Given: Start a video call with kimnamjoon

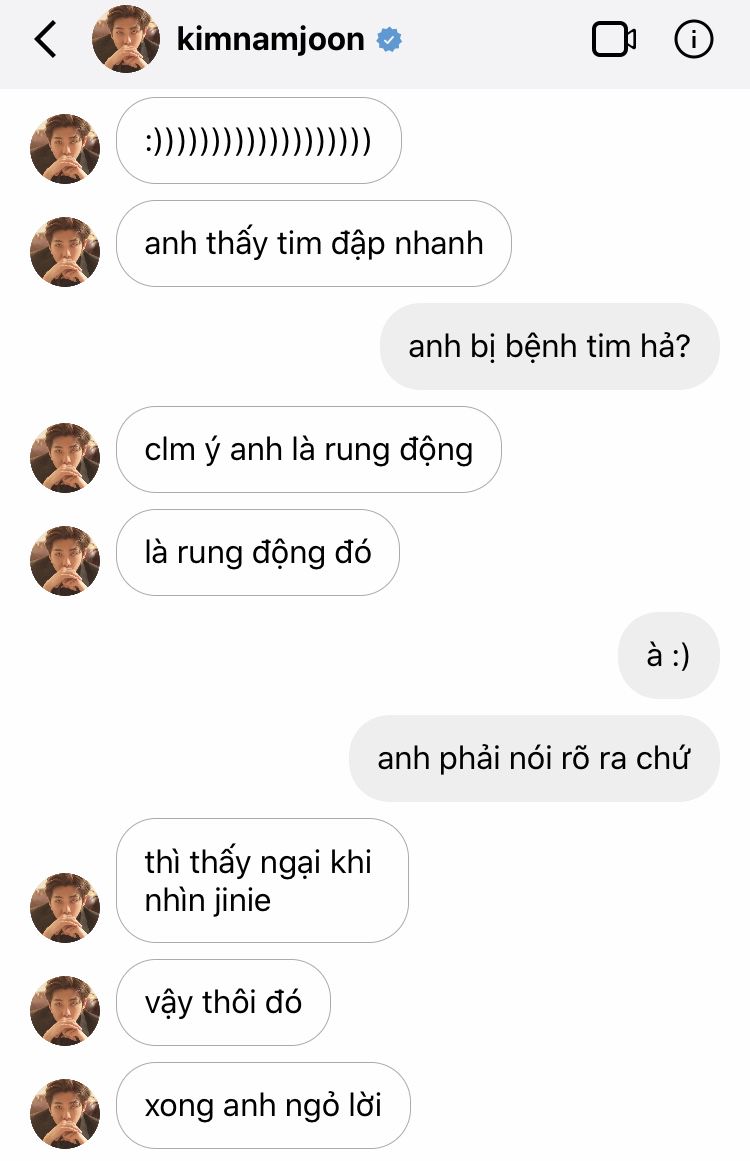Looking at the screenshot, I should 614,40.
